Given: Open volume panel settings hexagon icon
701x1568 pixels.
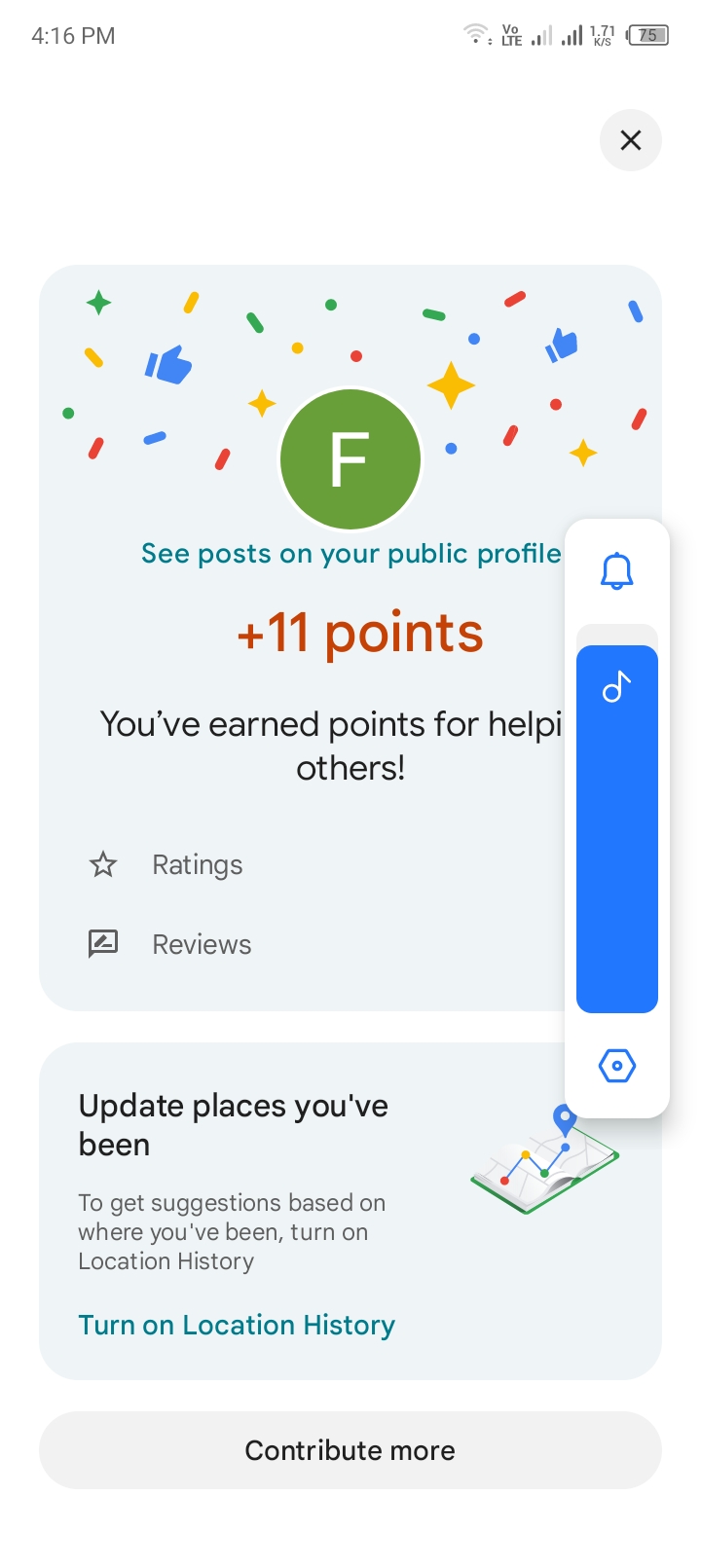Looking at the screenshot, I should [617, 1066].
